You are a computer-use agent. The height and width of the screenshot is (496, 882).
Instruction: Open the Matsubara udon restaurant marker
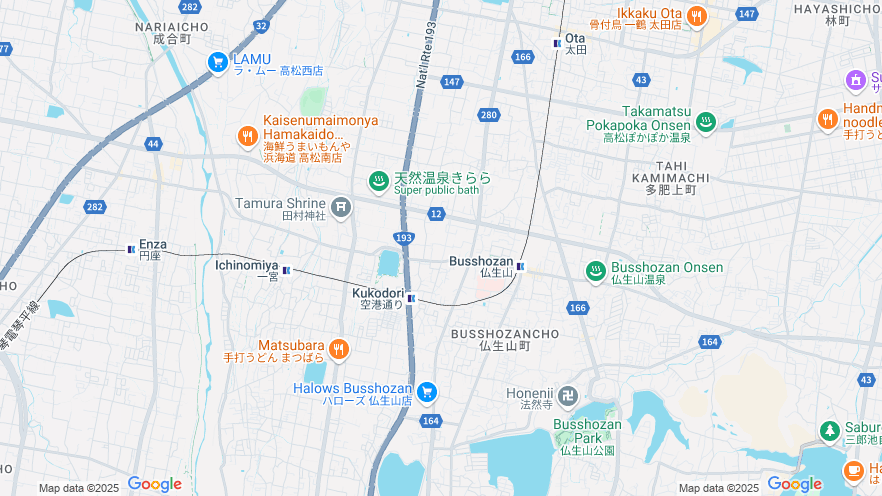click(339, 349)
